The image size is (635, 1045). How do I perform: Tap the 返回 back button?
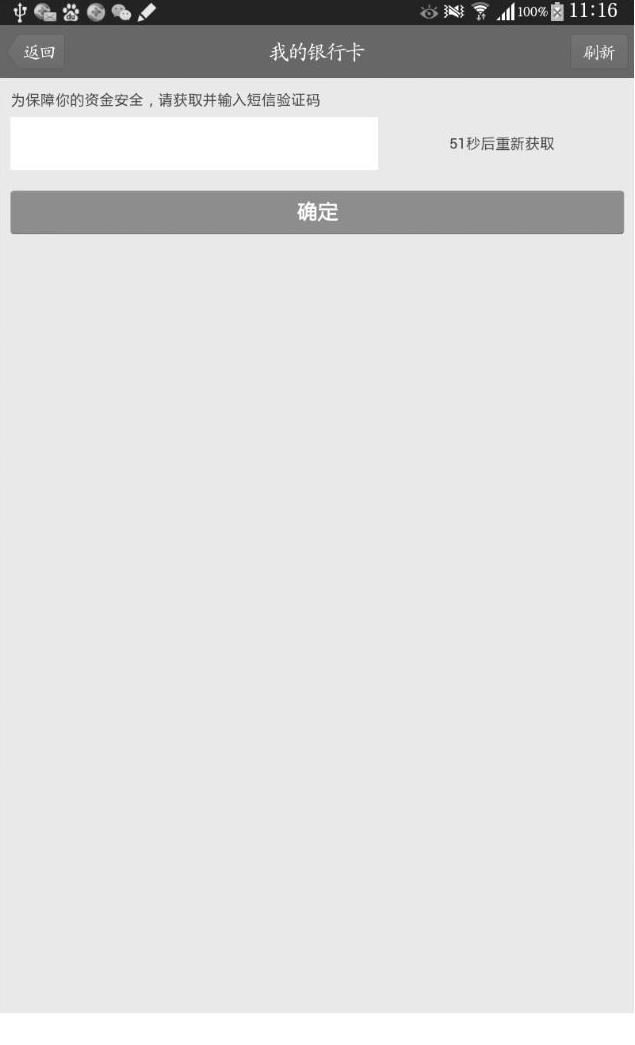tap(37, 53)
